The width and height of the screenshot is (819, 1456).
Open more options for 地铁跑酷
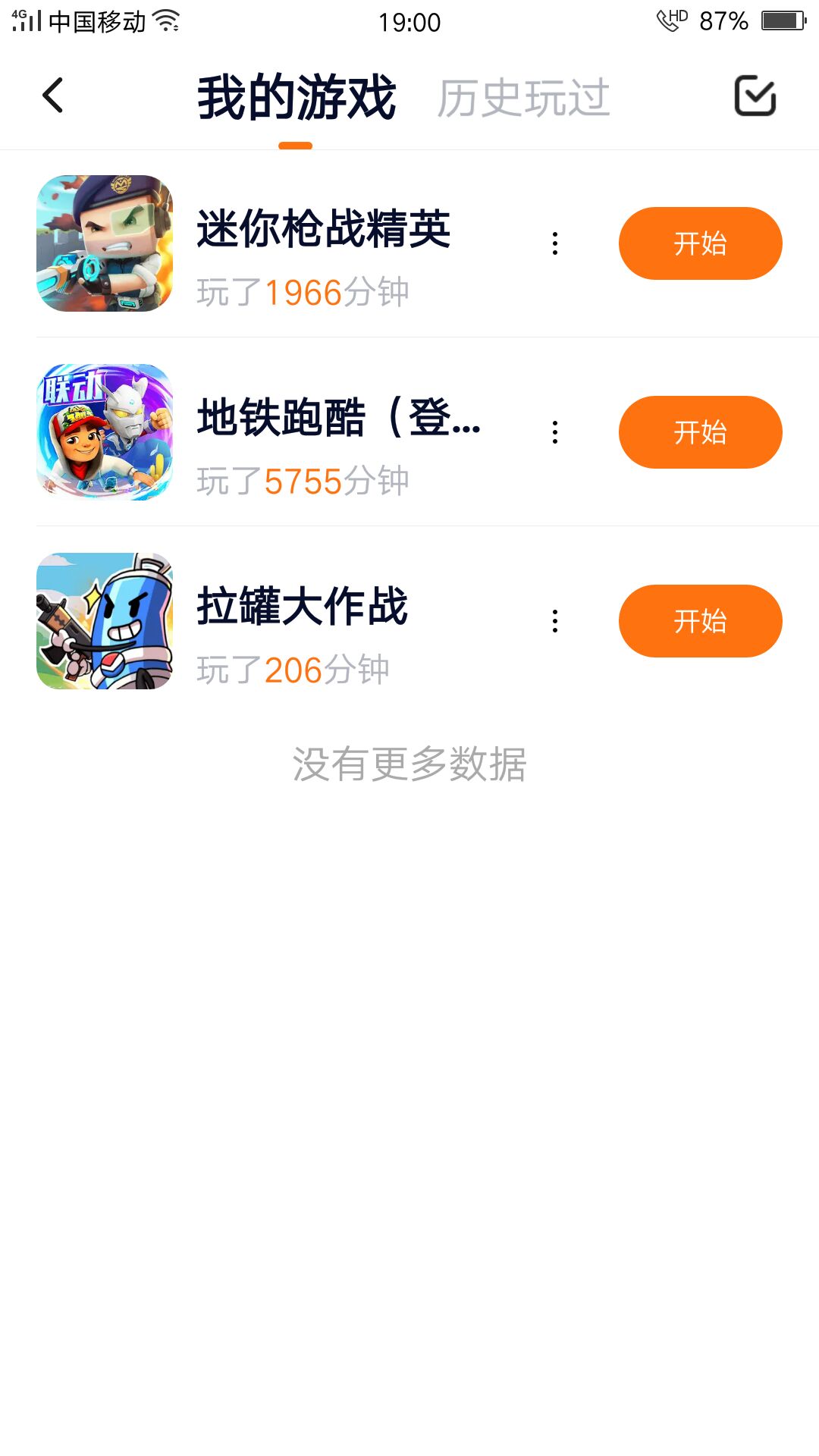pyautogui.click(x=555, y=432)
